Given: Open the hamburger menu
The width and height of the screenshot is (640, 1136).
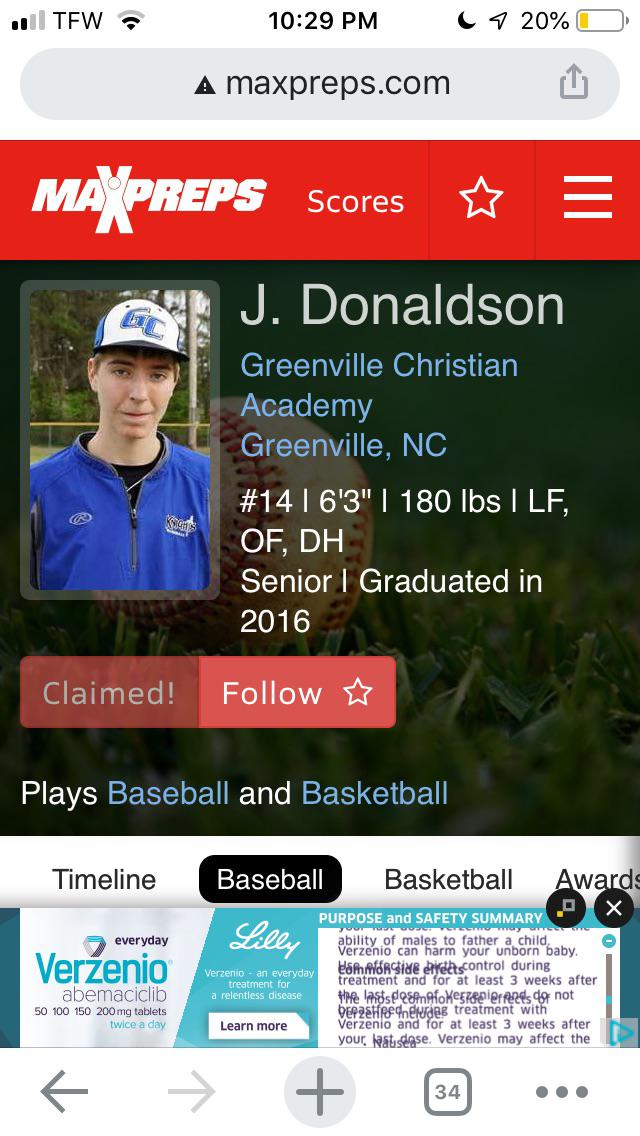Looking at the screenshot, I should [588, 197].
